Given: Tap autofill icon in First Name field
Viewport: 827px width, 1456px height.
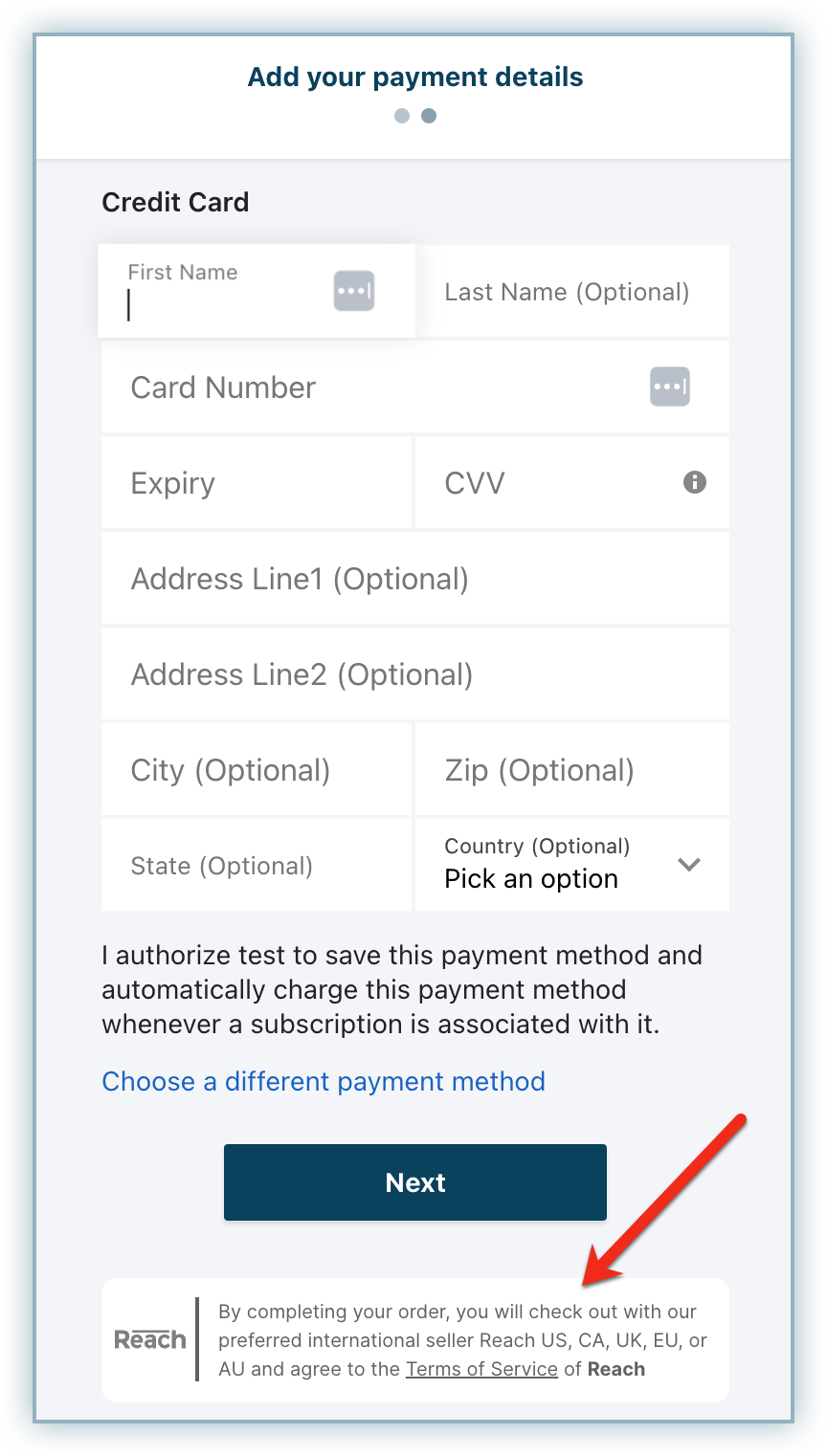Looking at the screenshot, I should tap(353, 291).
